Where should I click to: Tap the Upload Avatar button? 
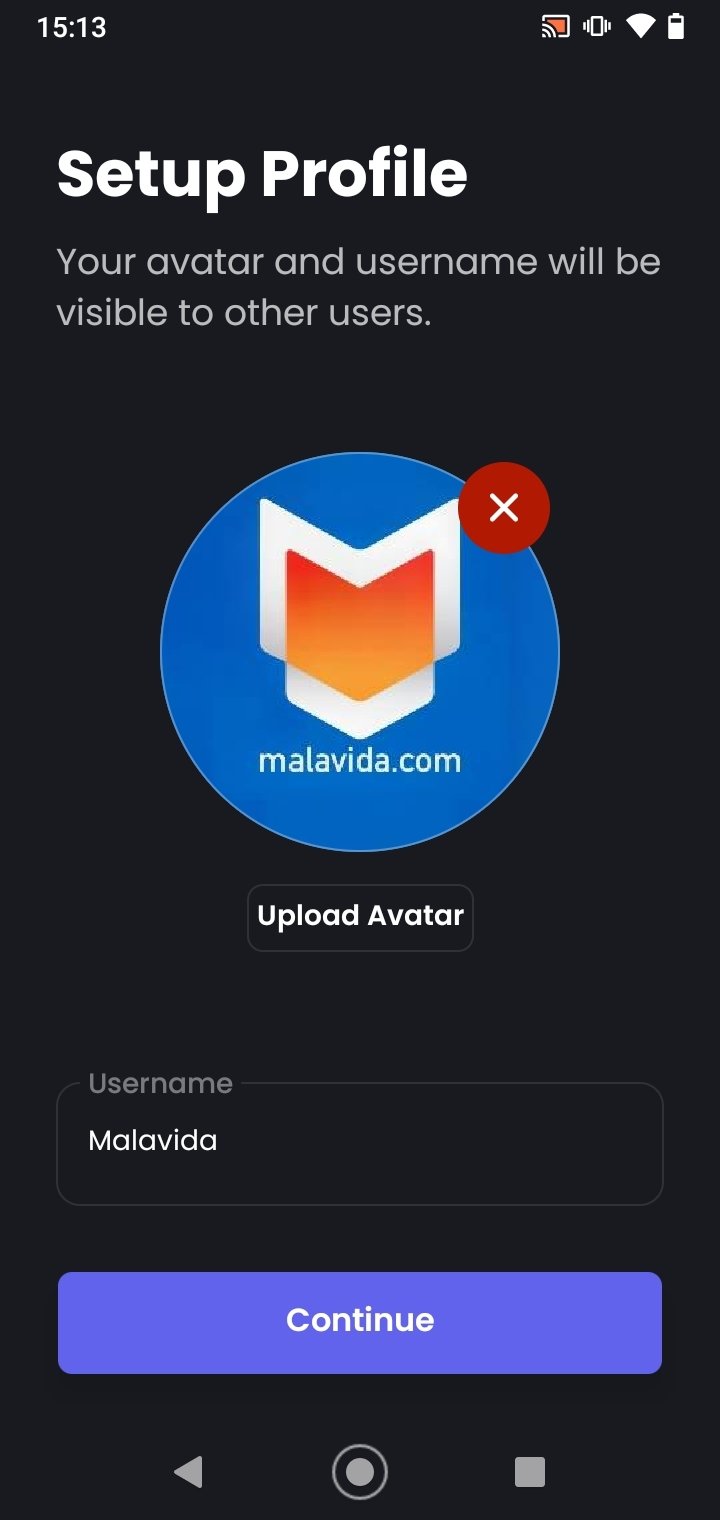360,917
